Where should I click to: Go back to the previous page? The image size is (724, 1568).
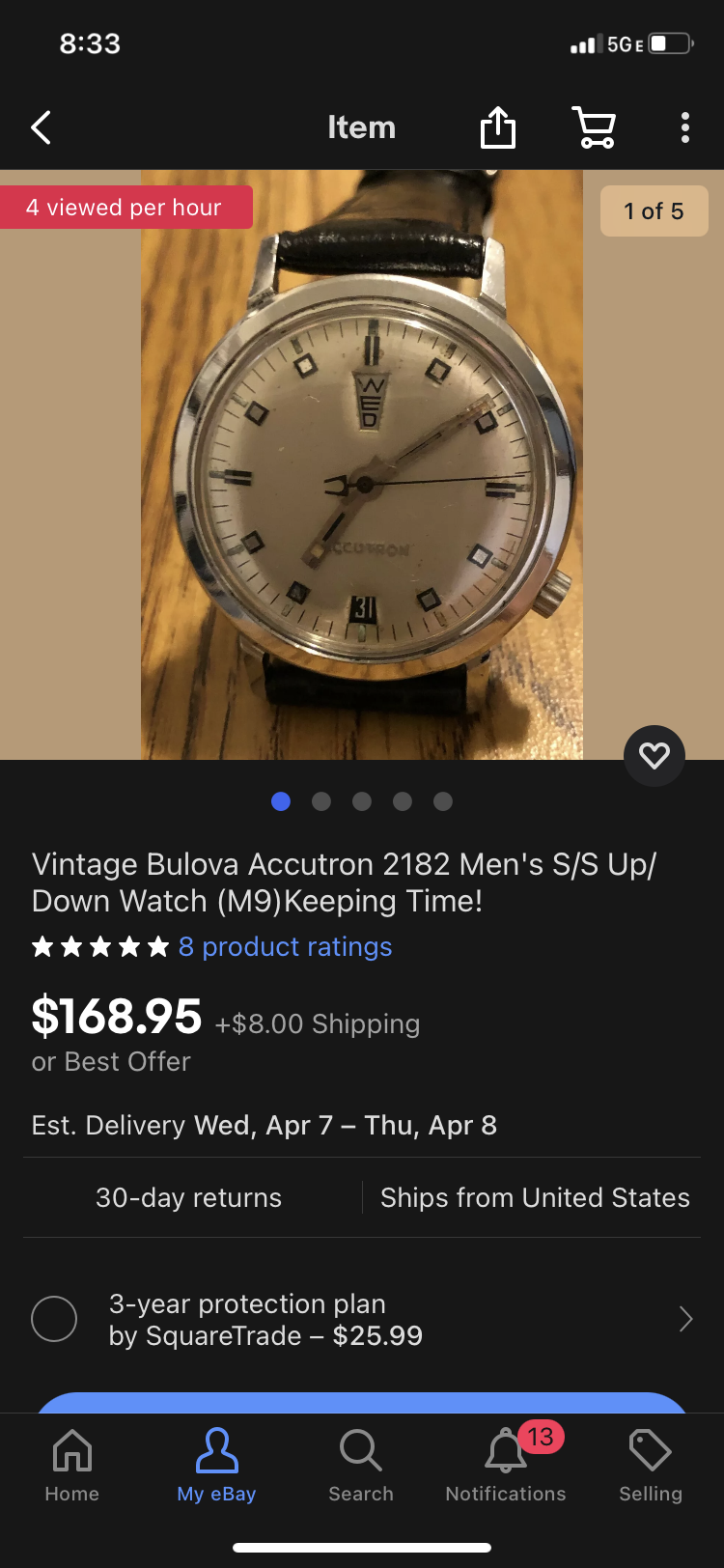41,127
